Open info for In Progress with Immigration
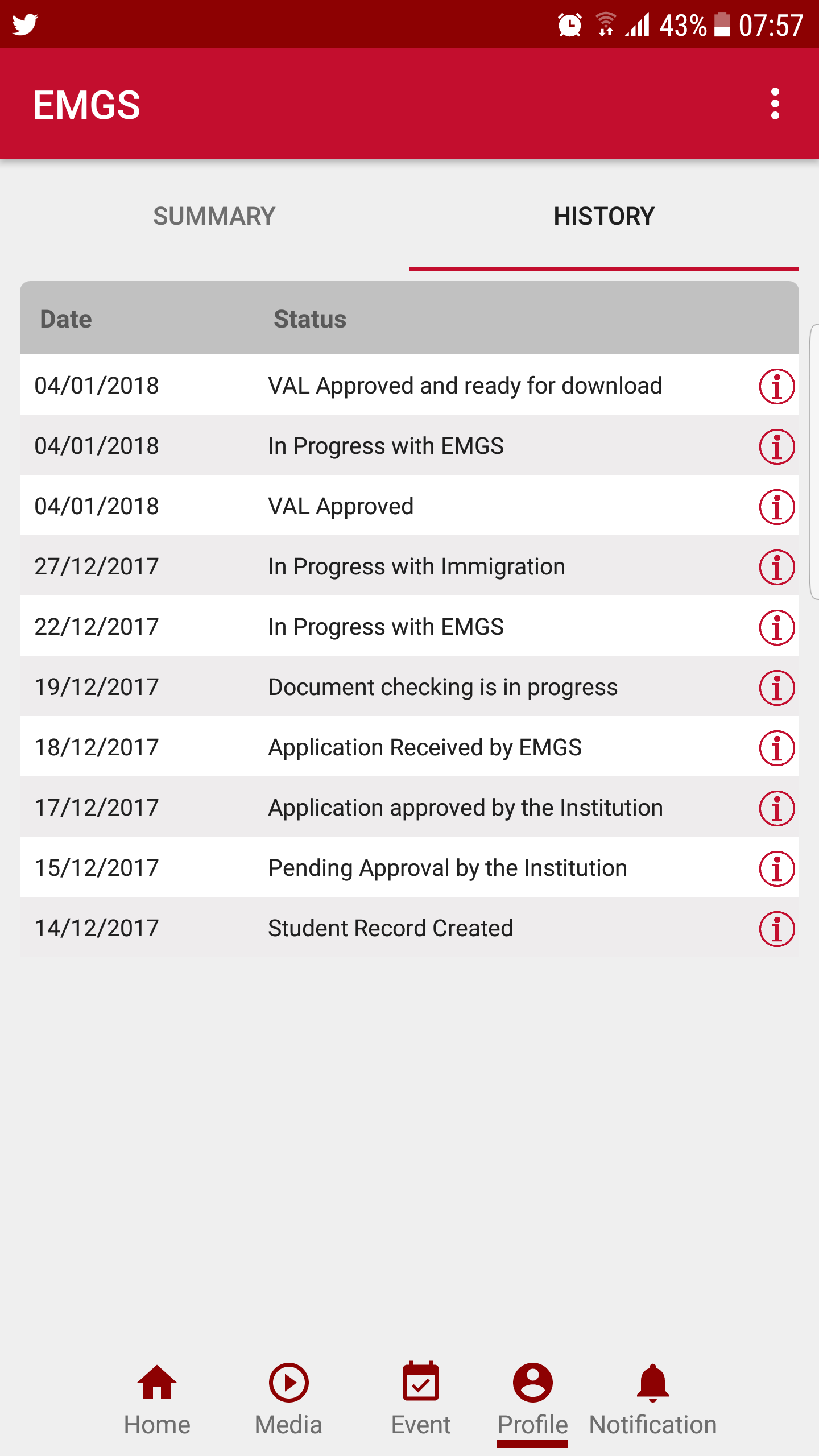 coord(776,567)
